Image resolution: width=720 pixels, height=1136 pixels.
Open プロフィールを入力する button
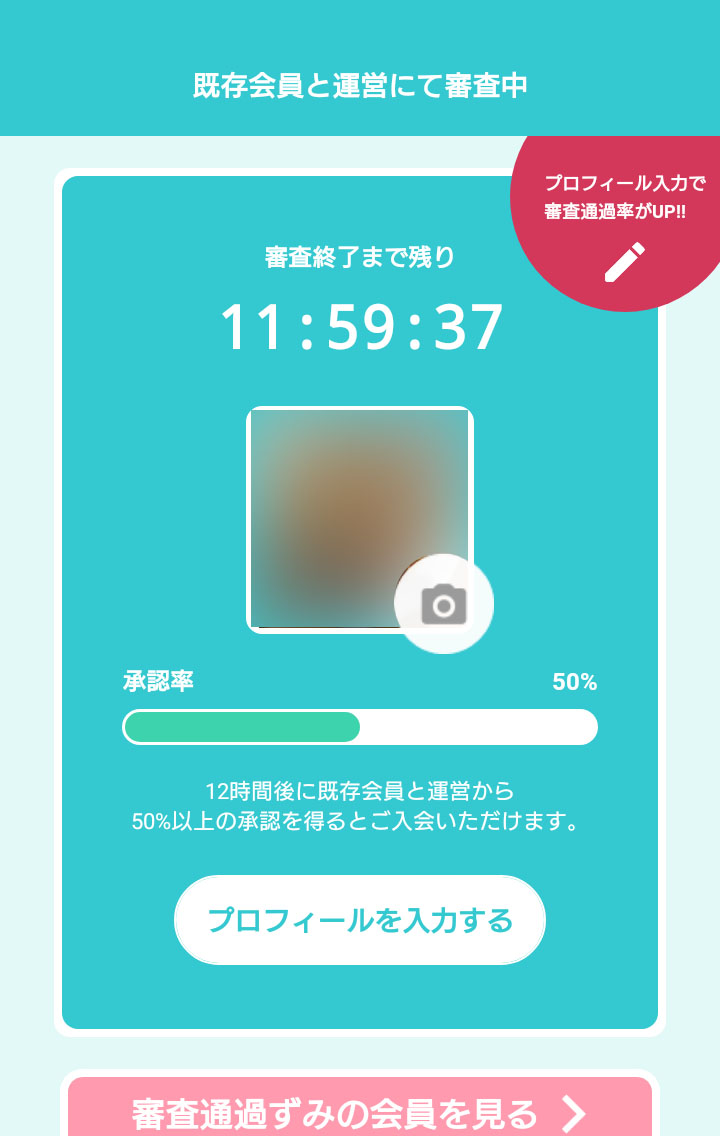click(x=360, y=920)
